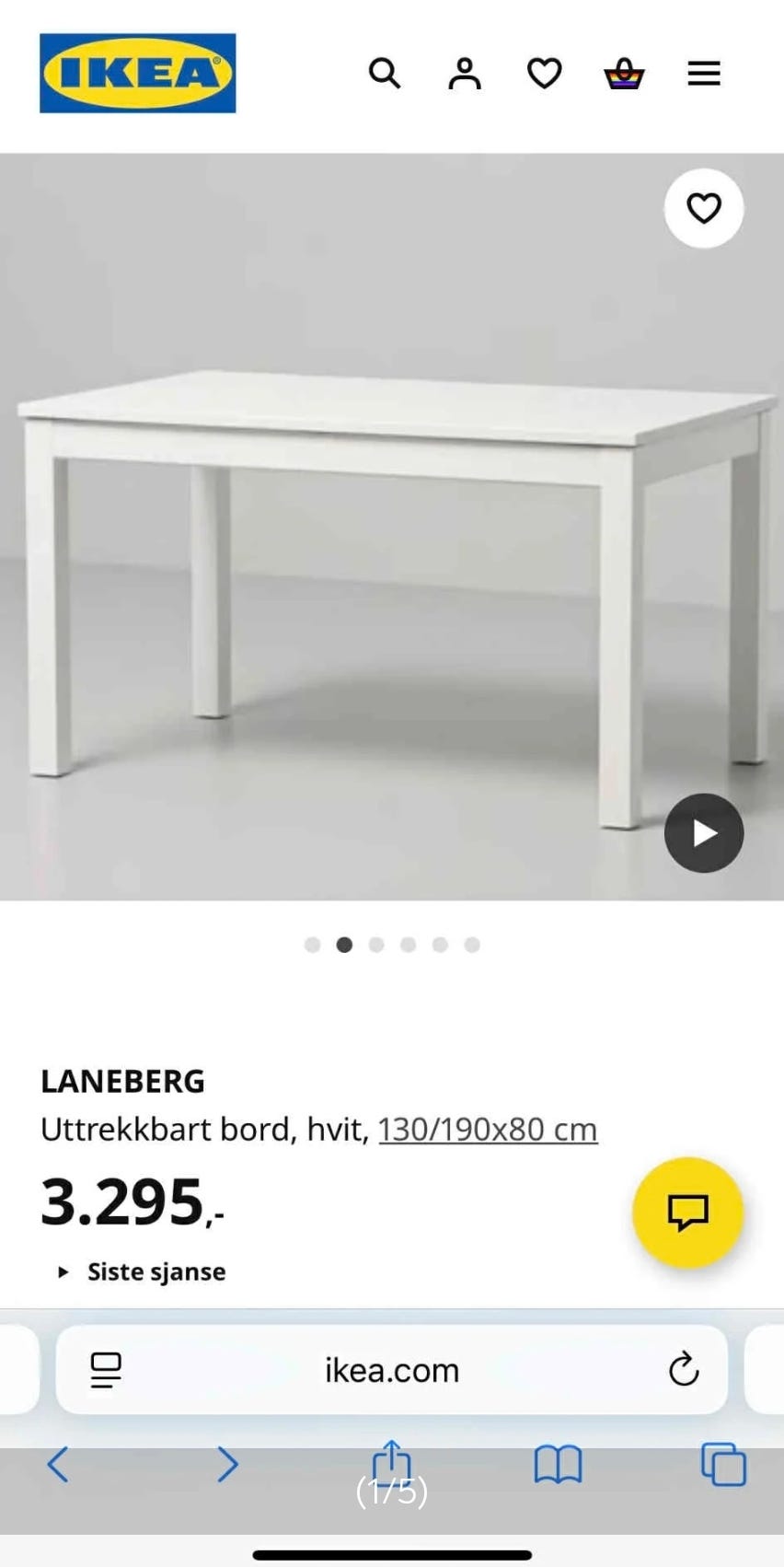Tap the ikea.com address bar
Image resolution: width=784 pixels, height=1567 pixels.
pos(392,1369)
